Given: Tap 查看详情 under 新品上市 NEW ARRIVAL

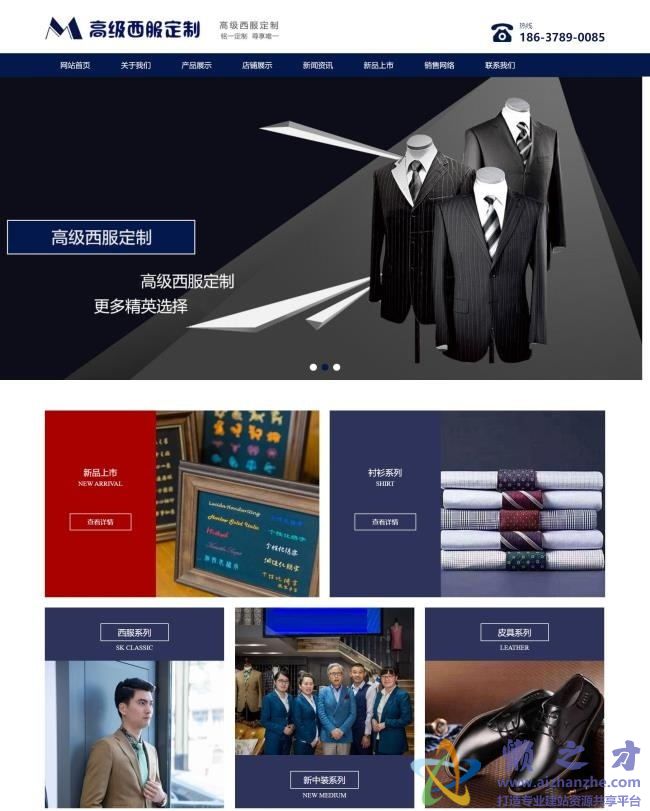Looking at the screenshot, I should (100, 521).
